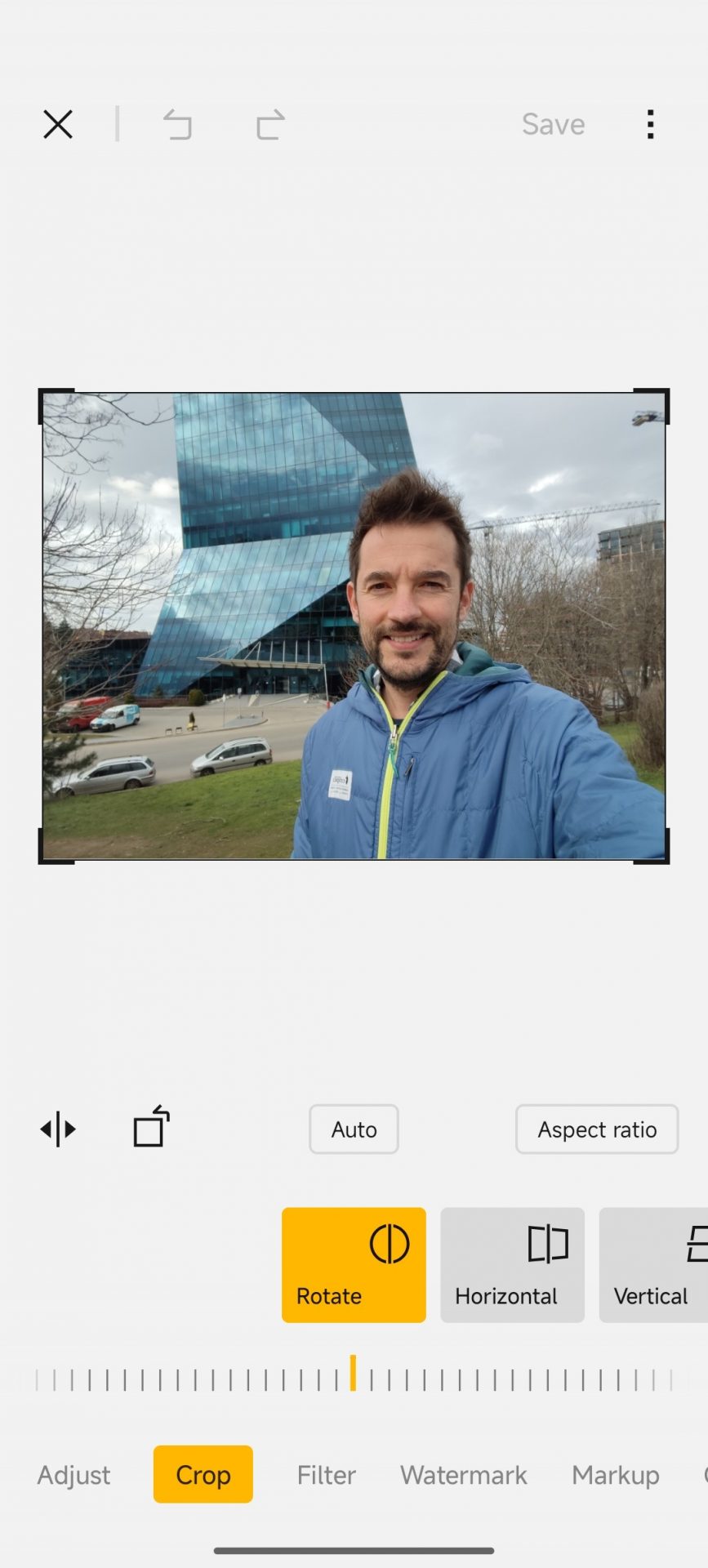Viewport: 708px width, 1568px height.
Task: Rotate the photo 90 degrees
Action: point(151,1128)
